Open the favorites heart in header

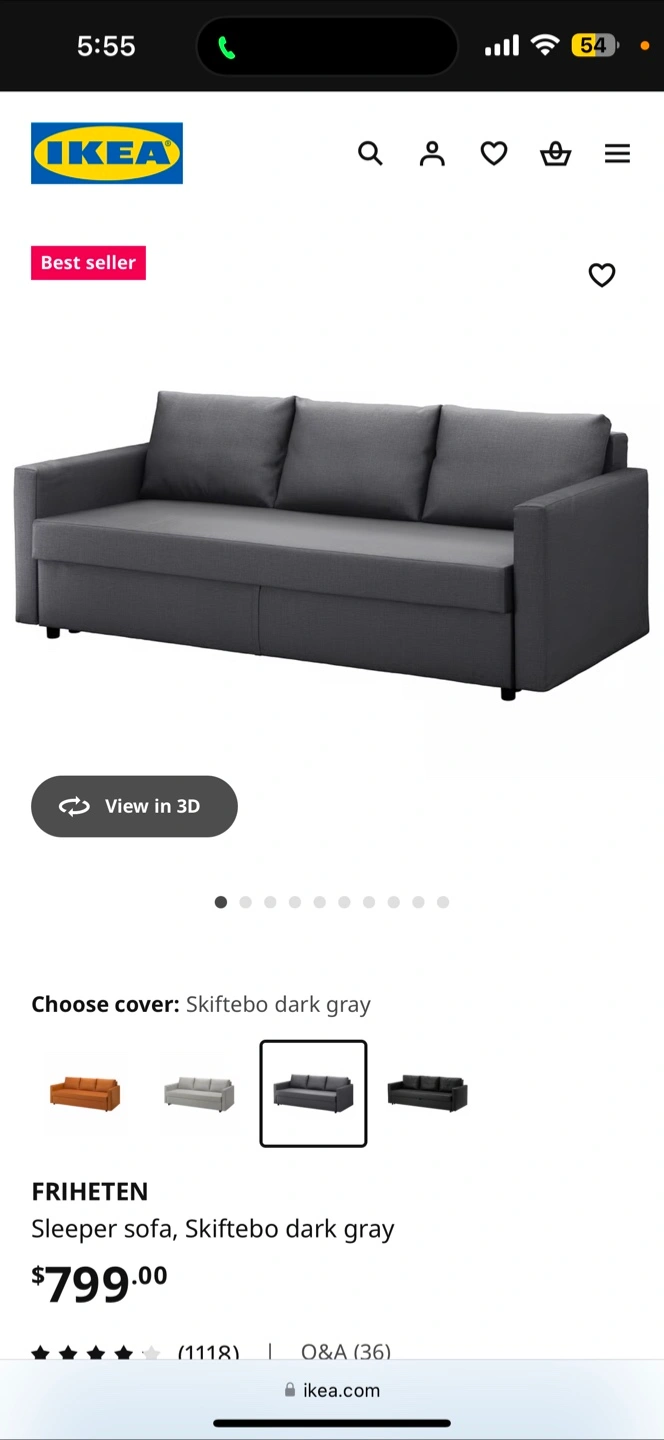[x=494, y=153]
